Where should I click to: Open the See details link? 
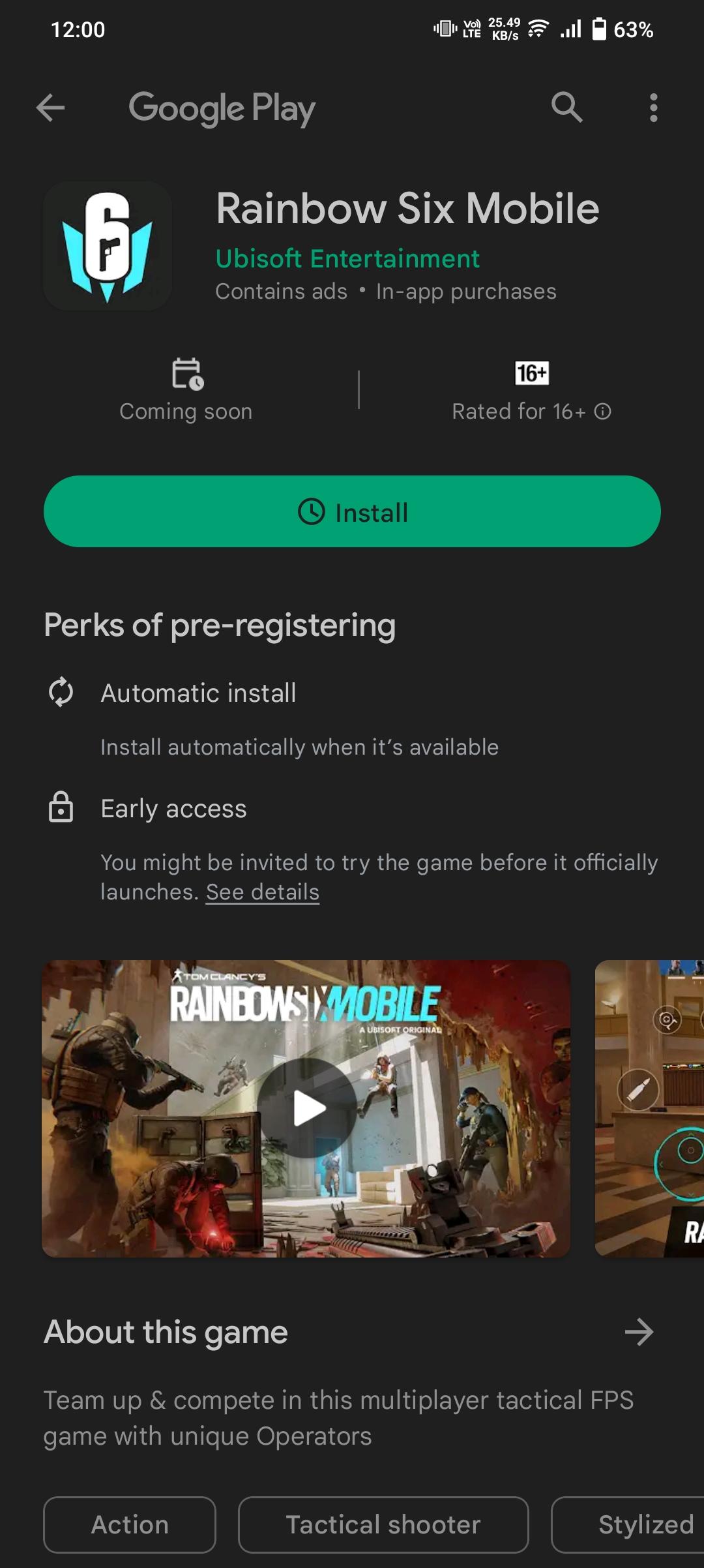(x=263, y=892)
